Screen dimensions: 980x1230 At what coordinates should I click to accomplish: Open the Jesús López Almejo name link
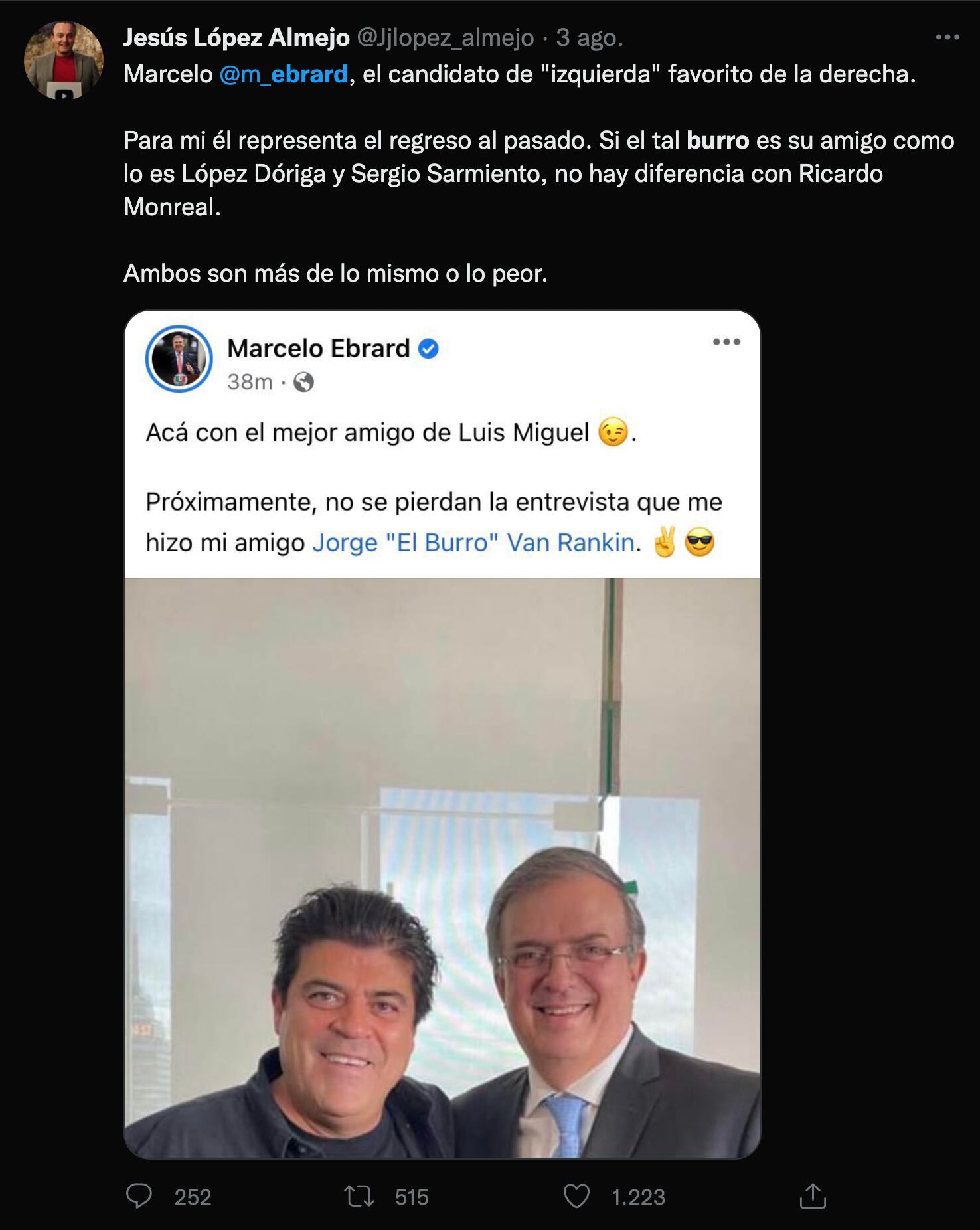point(236,38)
